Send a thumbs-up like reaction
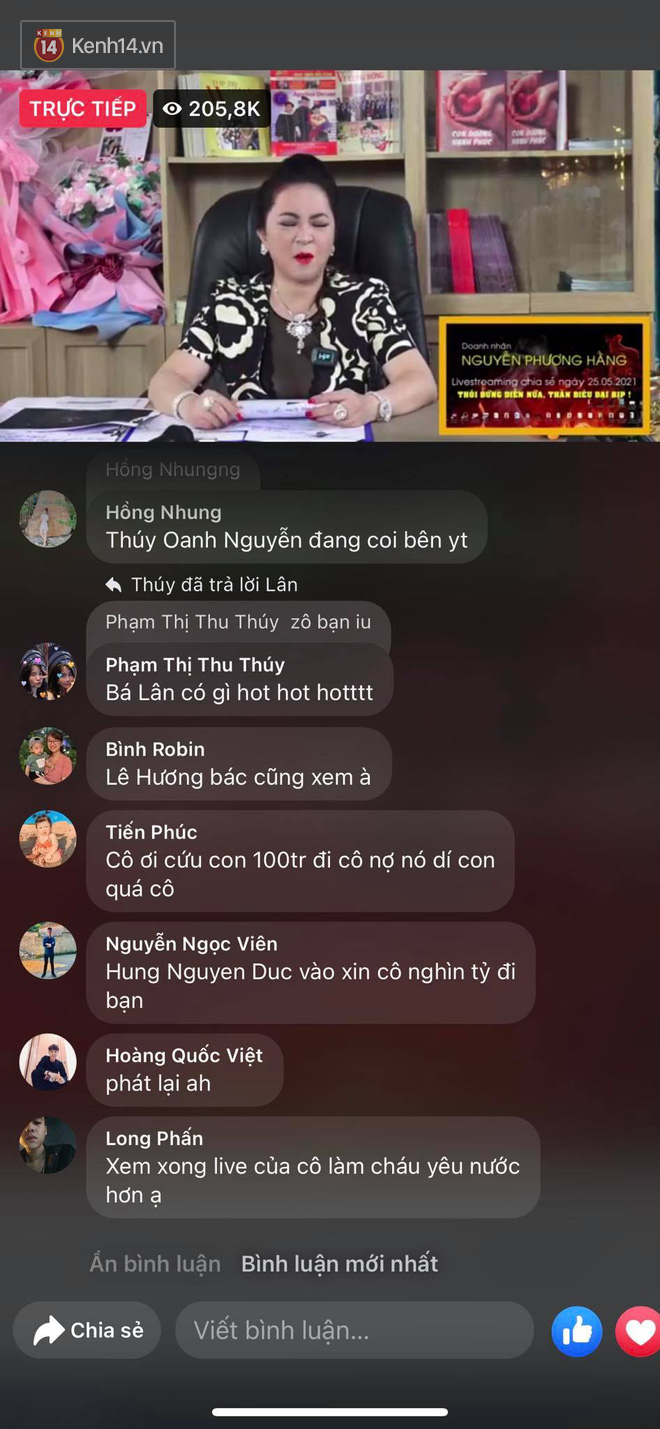 click(x=577, y=1331)
